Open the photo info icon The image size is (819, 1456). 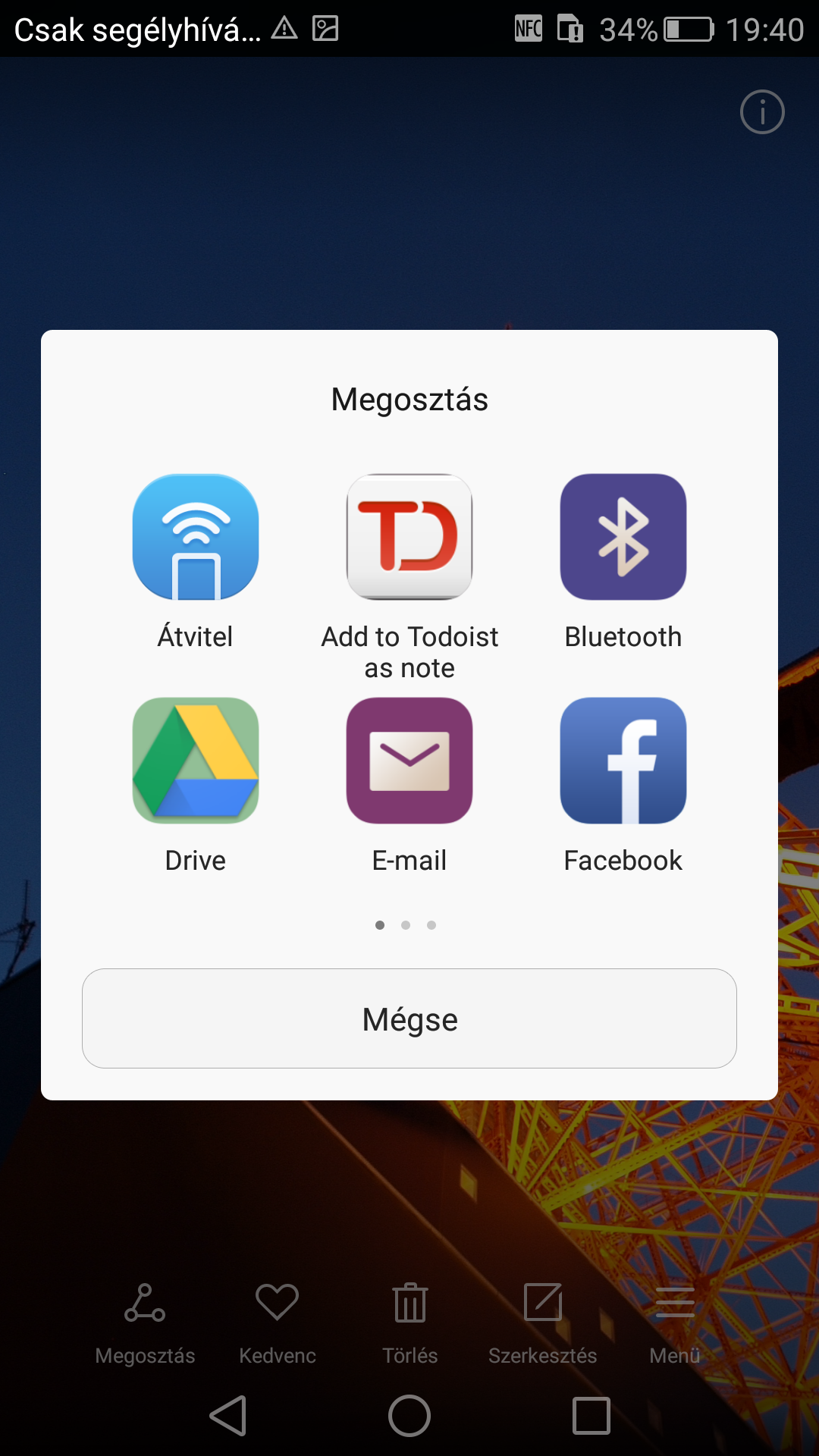click(762, 112)
